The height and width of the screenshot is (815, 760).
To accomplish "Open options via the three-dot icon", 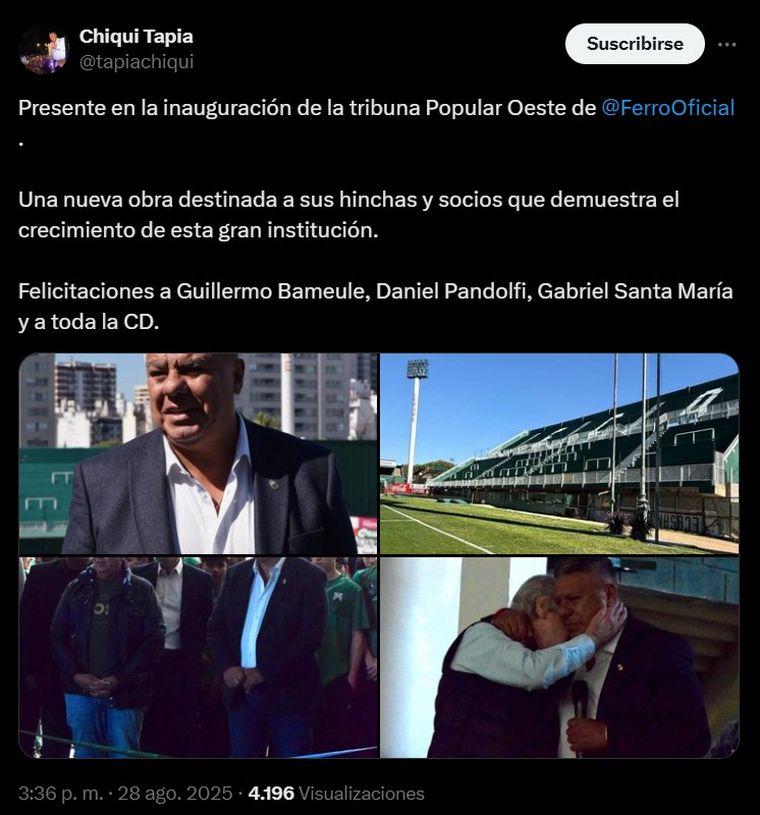I will 729,43.
